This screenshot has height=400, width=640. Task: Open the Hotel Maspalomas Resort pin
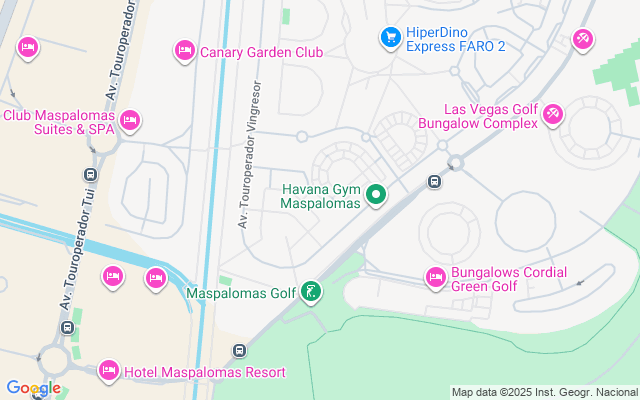pos(109,371)
